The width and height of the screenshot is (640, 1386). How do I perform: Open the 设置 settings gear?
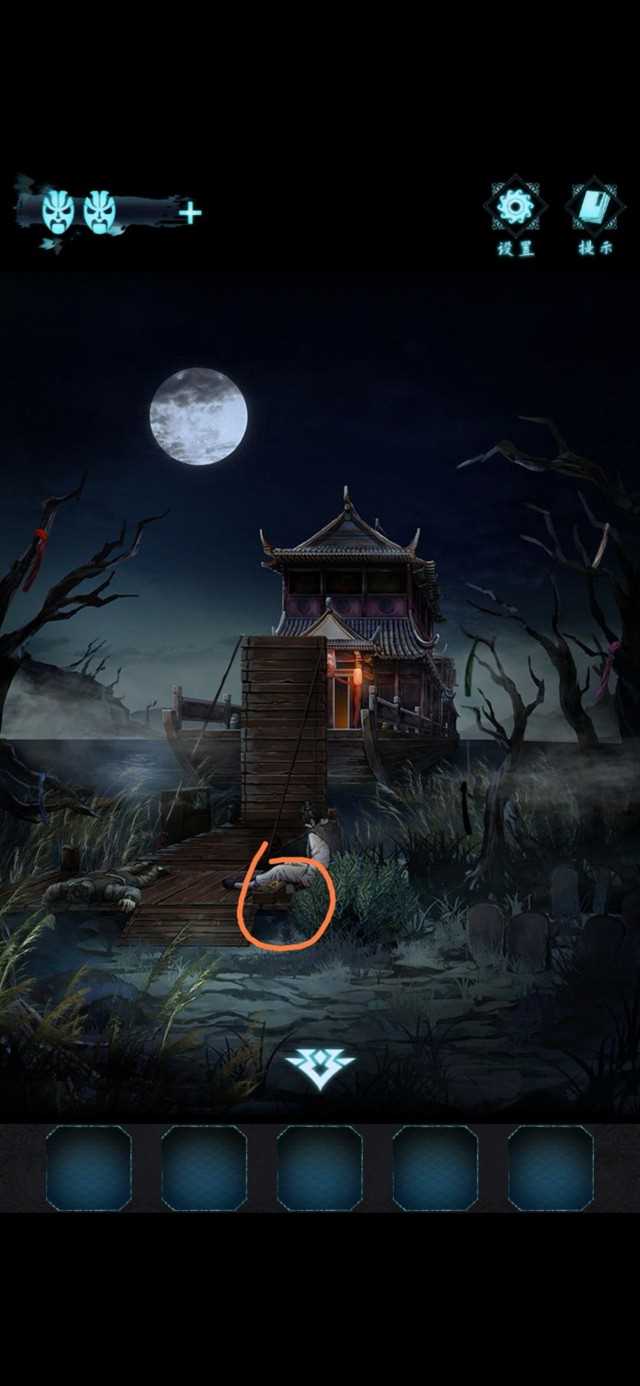tap(516, 208)
